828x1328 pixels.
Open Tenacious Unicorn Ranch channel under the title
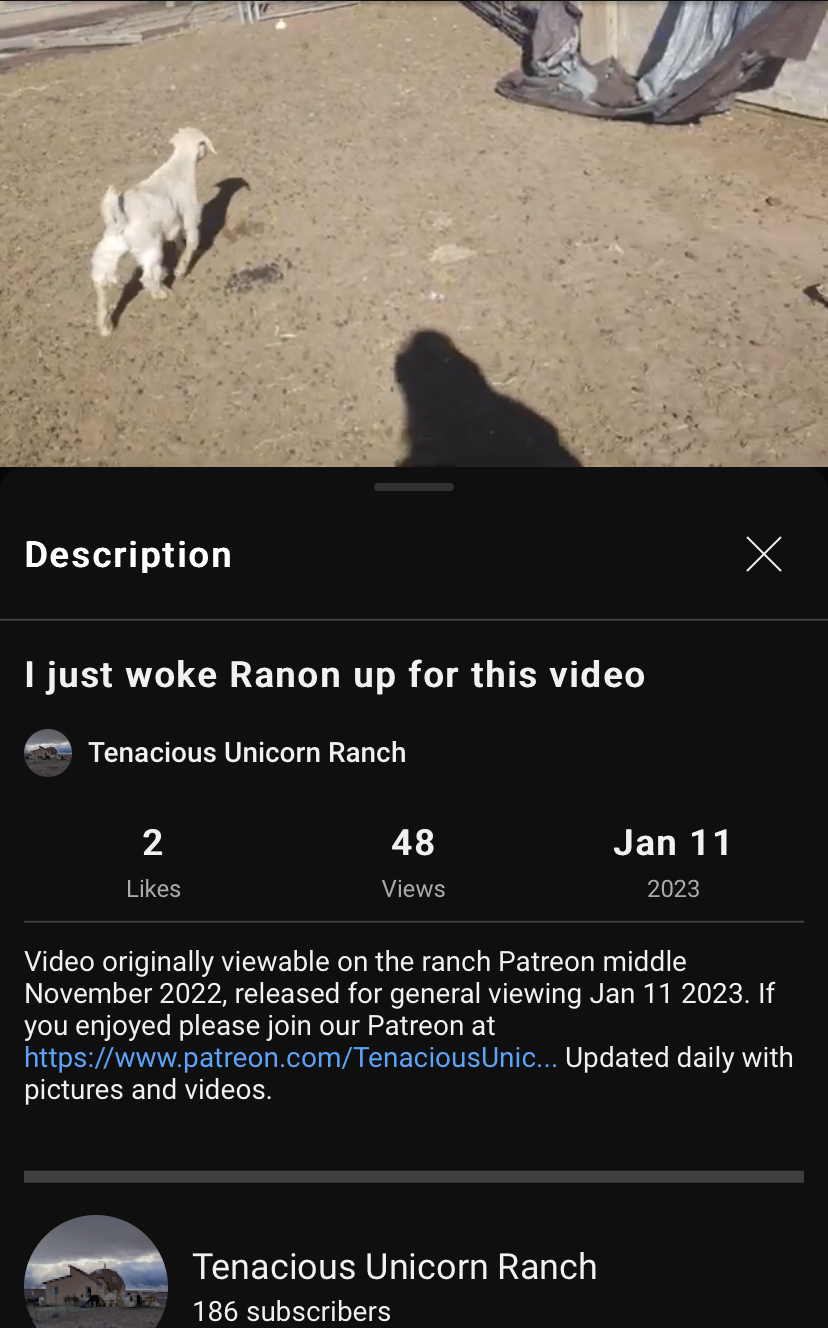(215, 753)
